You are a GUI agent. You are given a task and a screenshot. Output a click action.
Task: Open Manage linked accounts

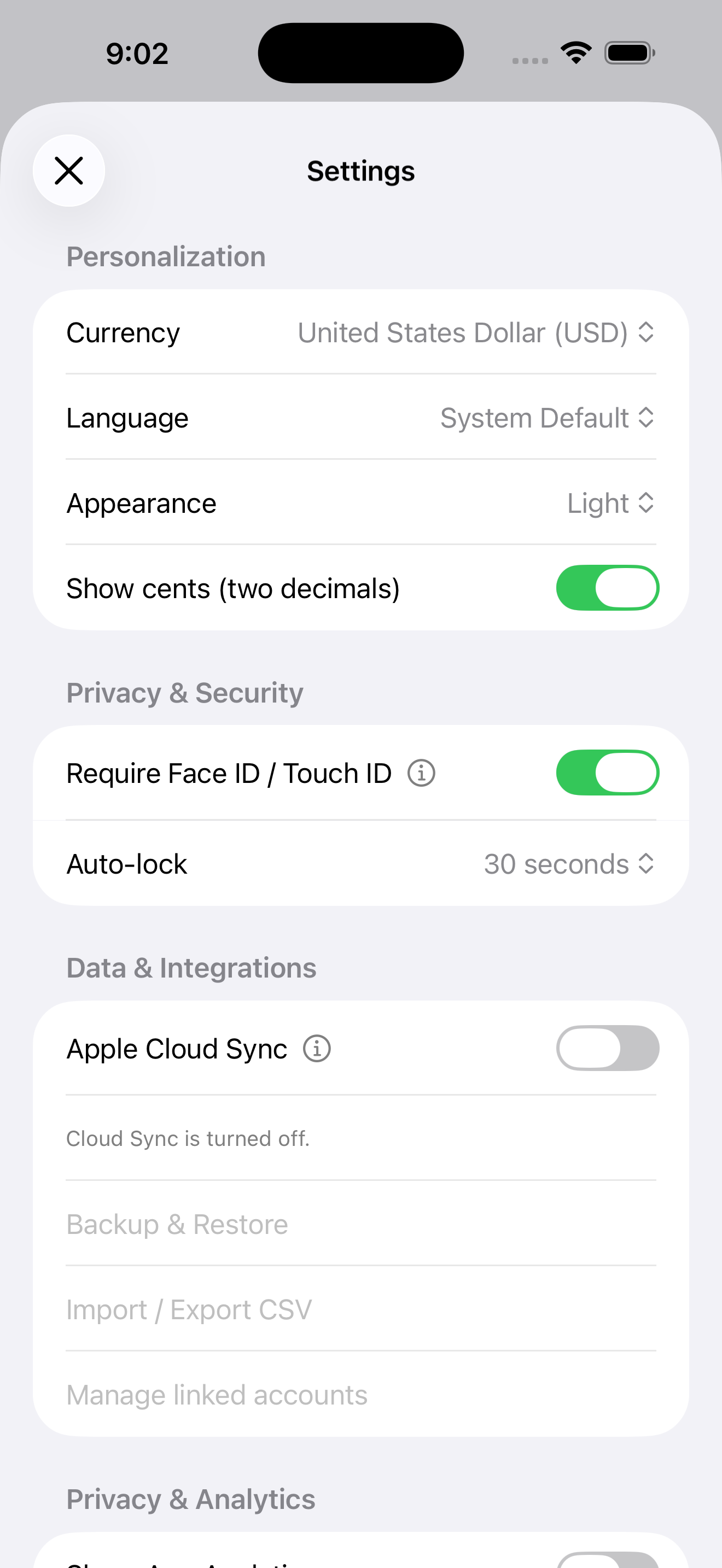(216, 1395)
